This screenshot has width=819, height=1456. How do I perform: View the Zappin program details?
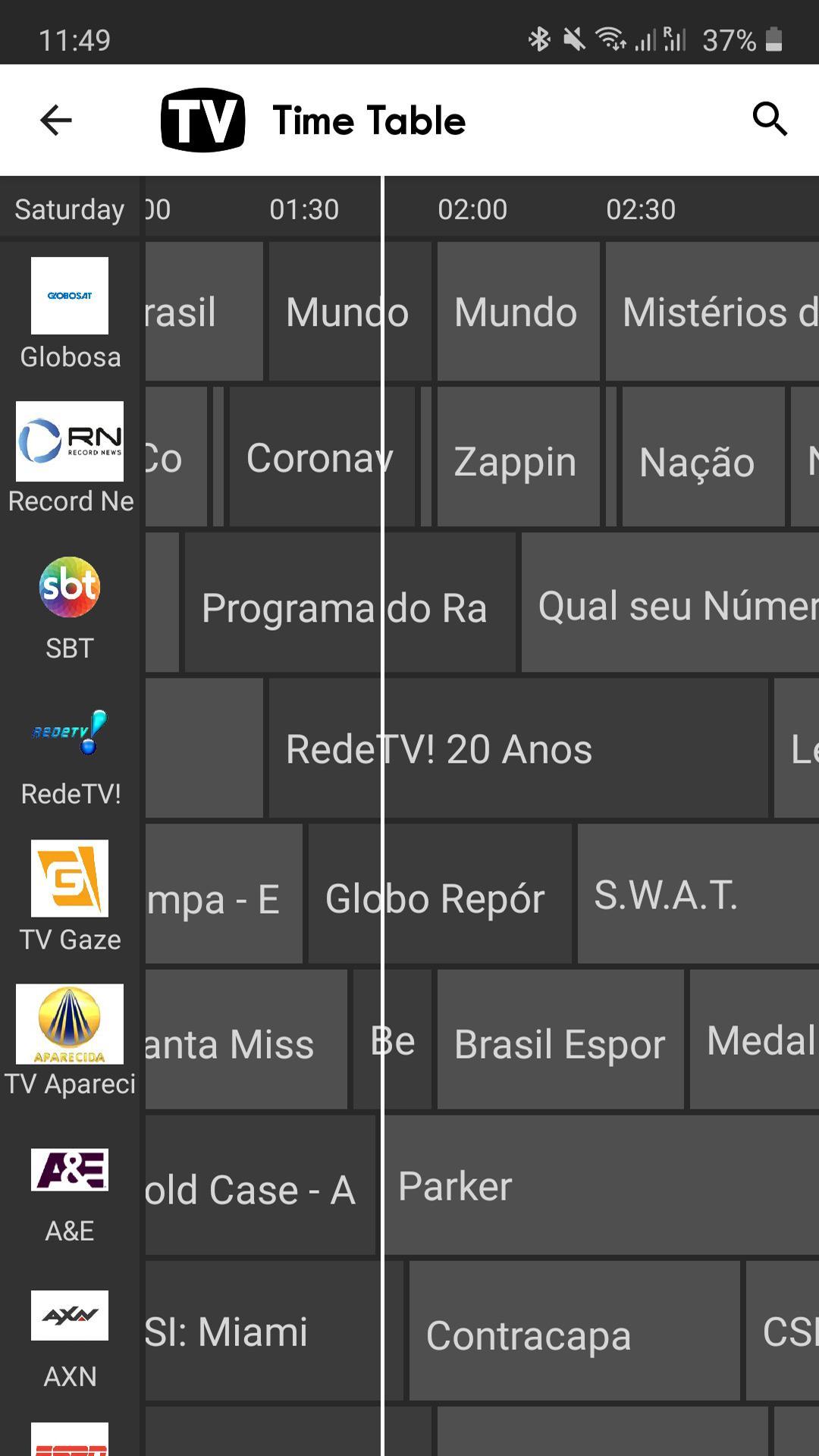click(x=517, y=459)
